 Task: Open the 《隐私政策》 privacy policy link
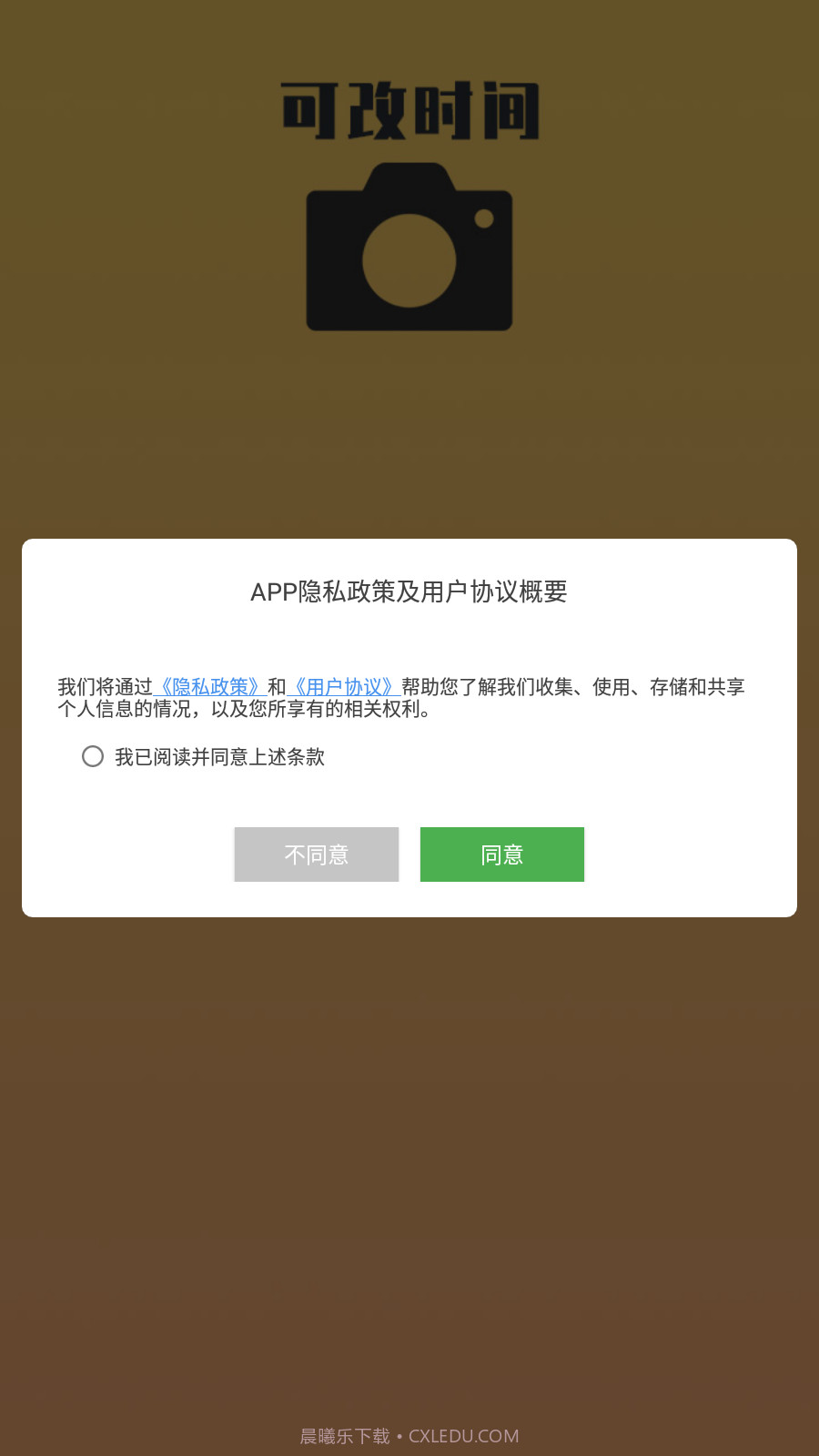(x=210, y=686)
